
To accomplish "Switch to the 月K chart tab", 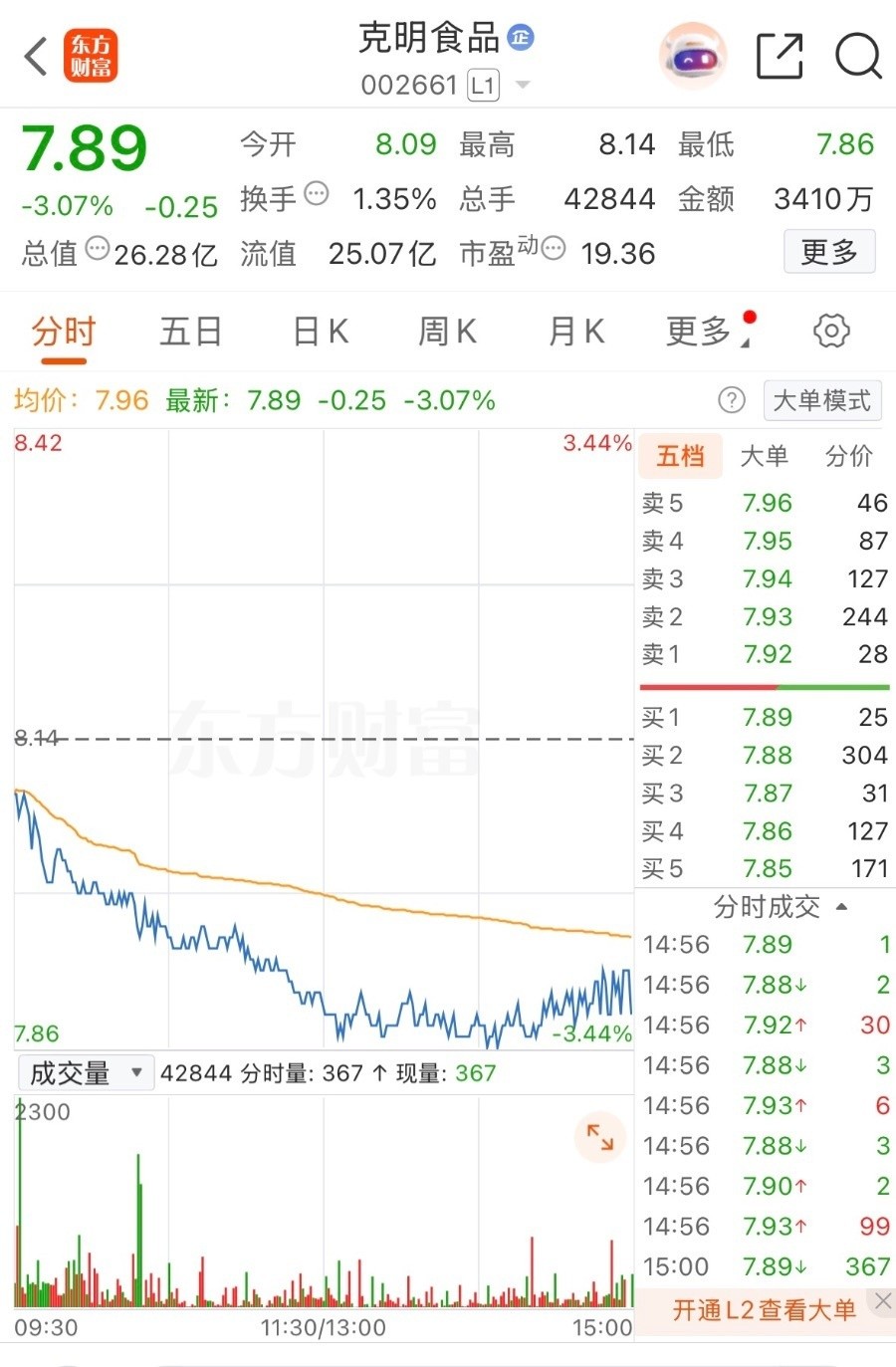I will pos(576,332).
